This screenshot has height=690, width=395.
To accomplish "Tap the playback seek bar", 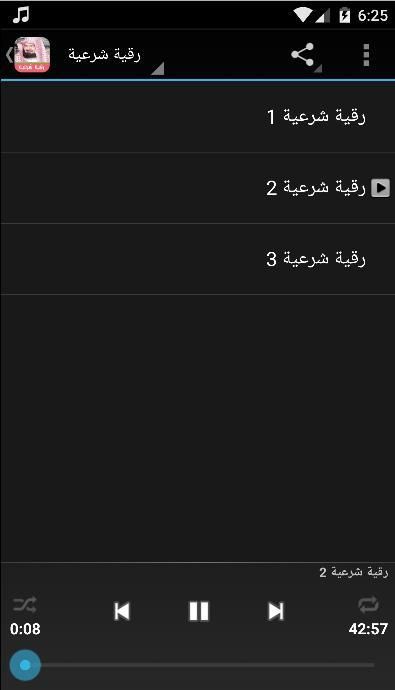I will pyautogui.click(x=198, y=665).
